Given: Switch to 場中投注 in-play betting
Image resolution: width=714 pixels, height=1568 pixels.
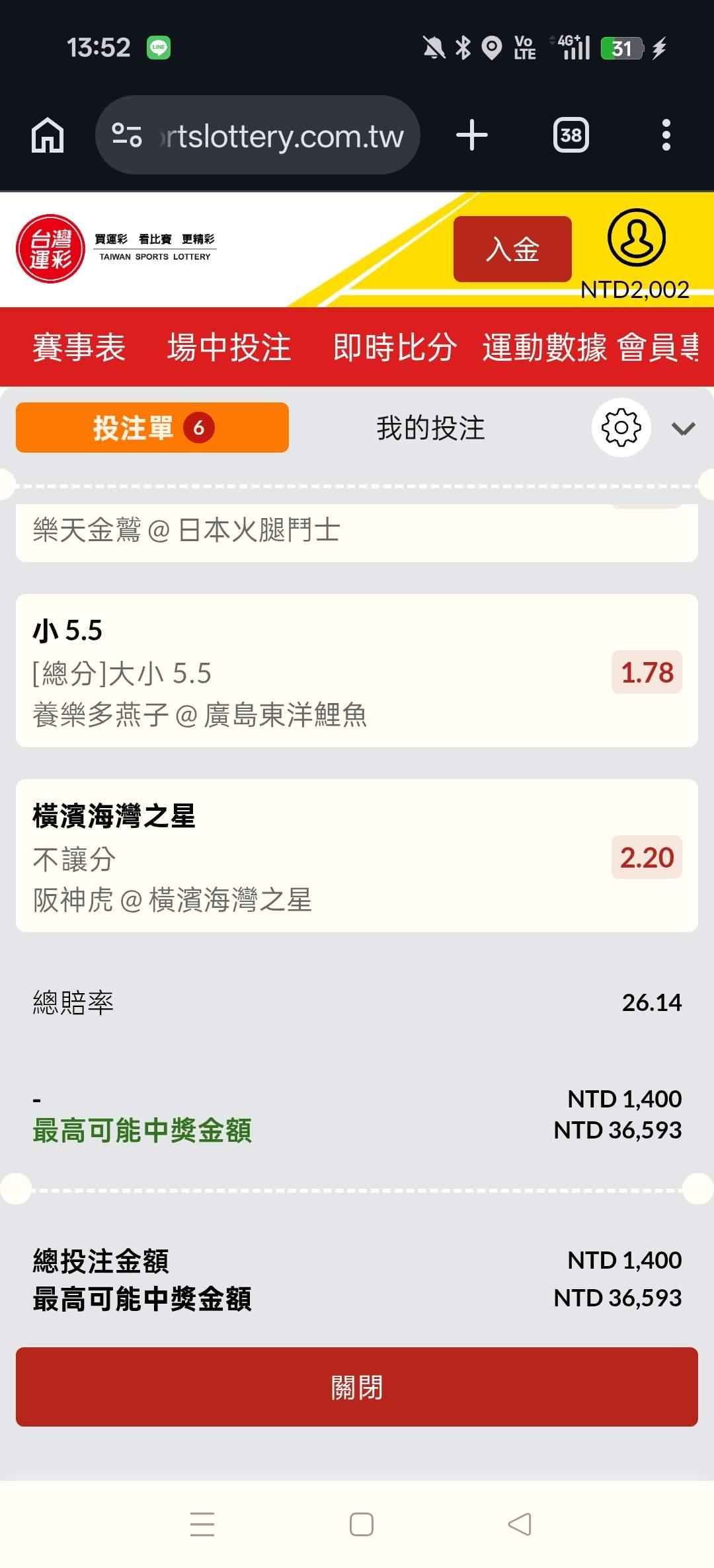Looking at the screenshot, I should 229,347.
